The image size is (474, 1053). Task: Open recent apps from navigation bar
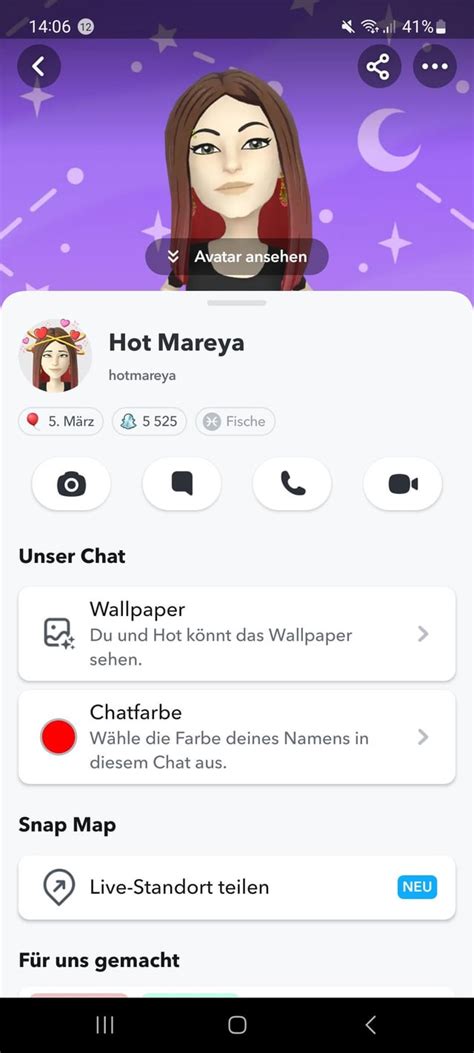[x=104, y=1024]
